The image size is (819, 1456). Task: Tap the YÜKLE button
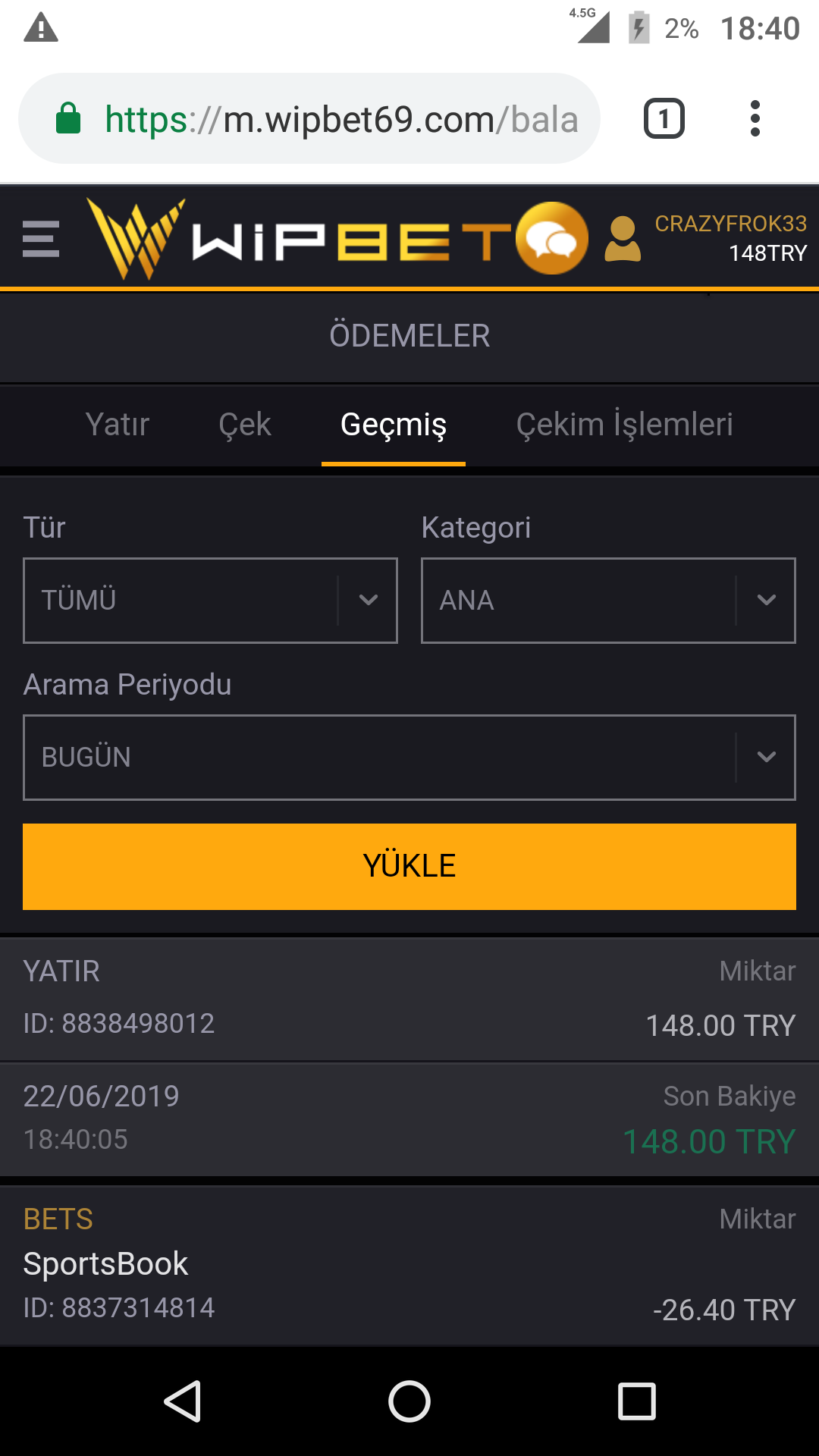coord(409,866)
